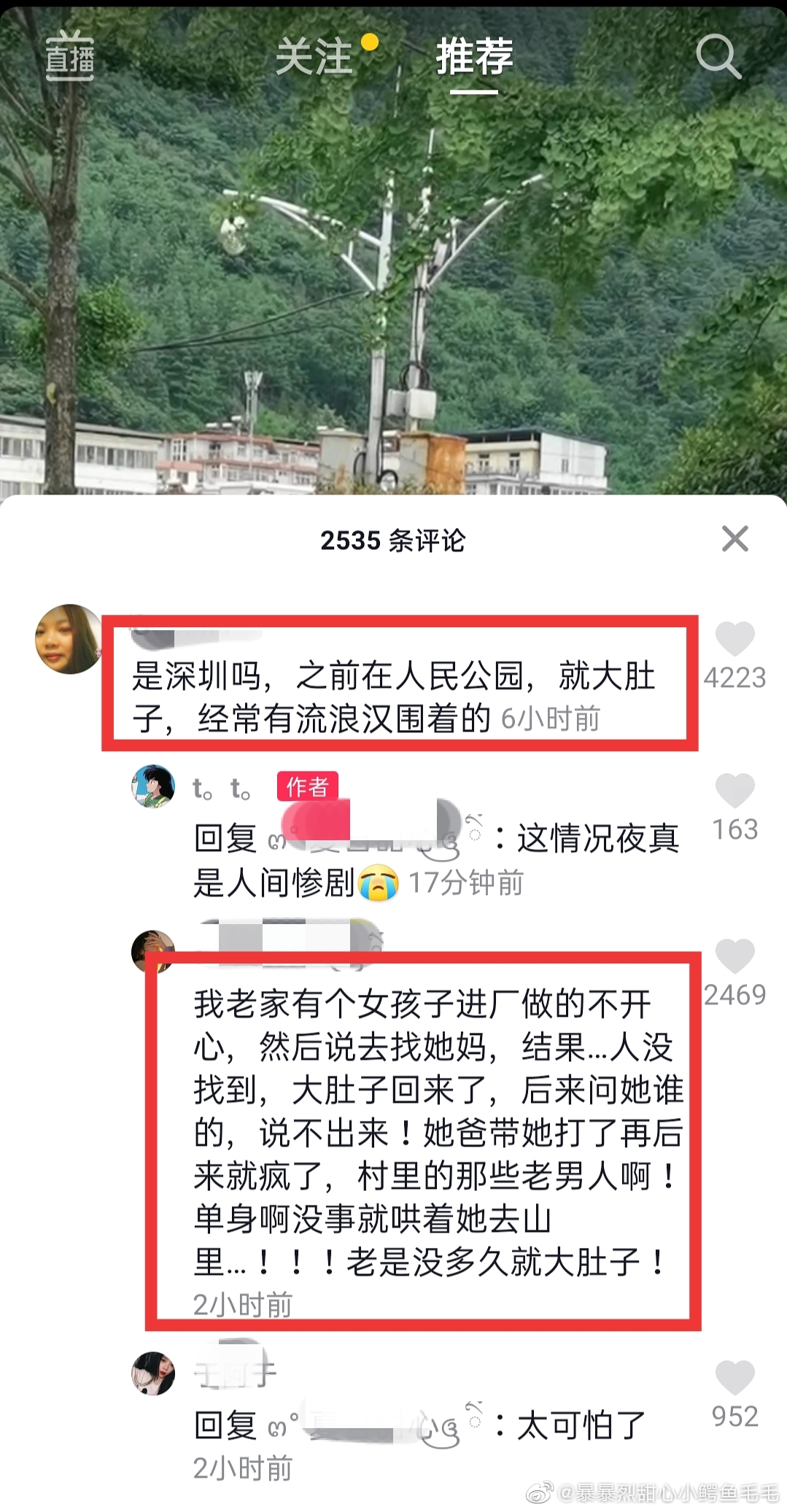
Task: Open the live stream (直播) icon
Action: click(x=69, y=56)
